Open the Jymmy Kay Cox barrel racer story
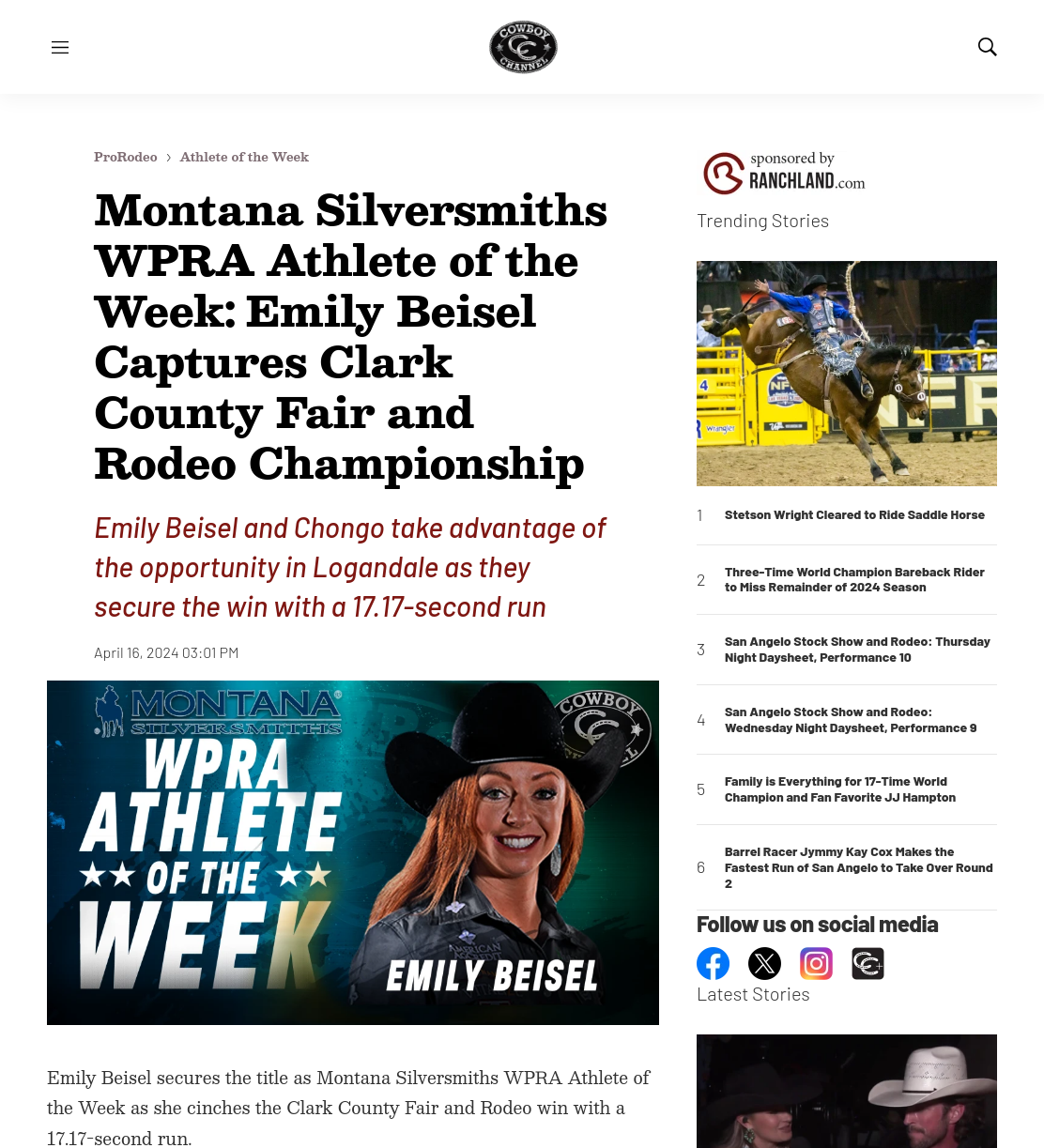 [x=858, y=867]
